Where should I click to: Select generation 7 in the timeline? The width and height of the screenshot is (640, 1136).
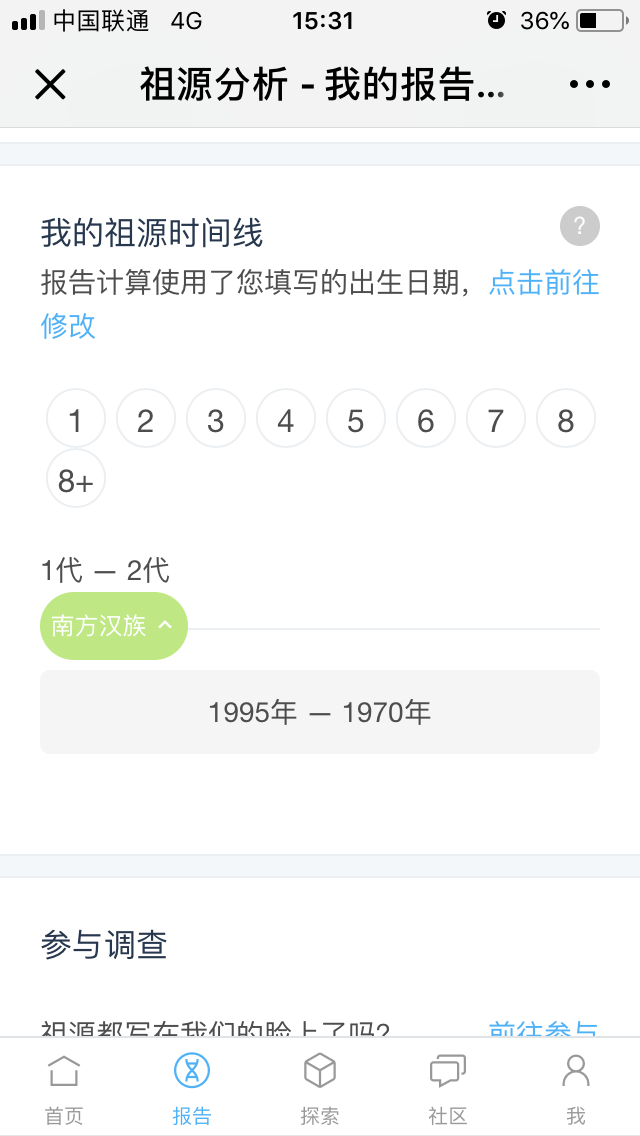(x=496, y=419)
